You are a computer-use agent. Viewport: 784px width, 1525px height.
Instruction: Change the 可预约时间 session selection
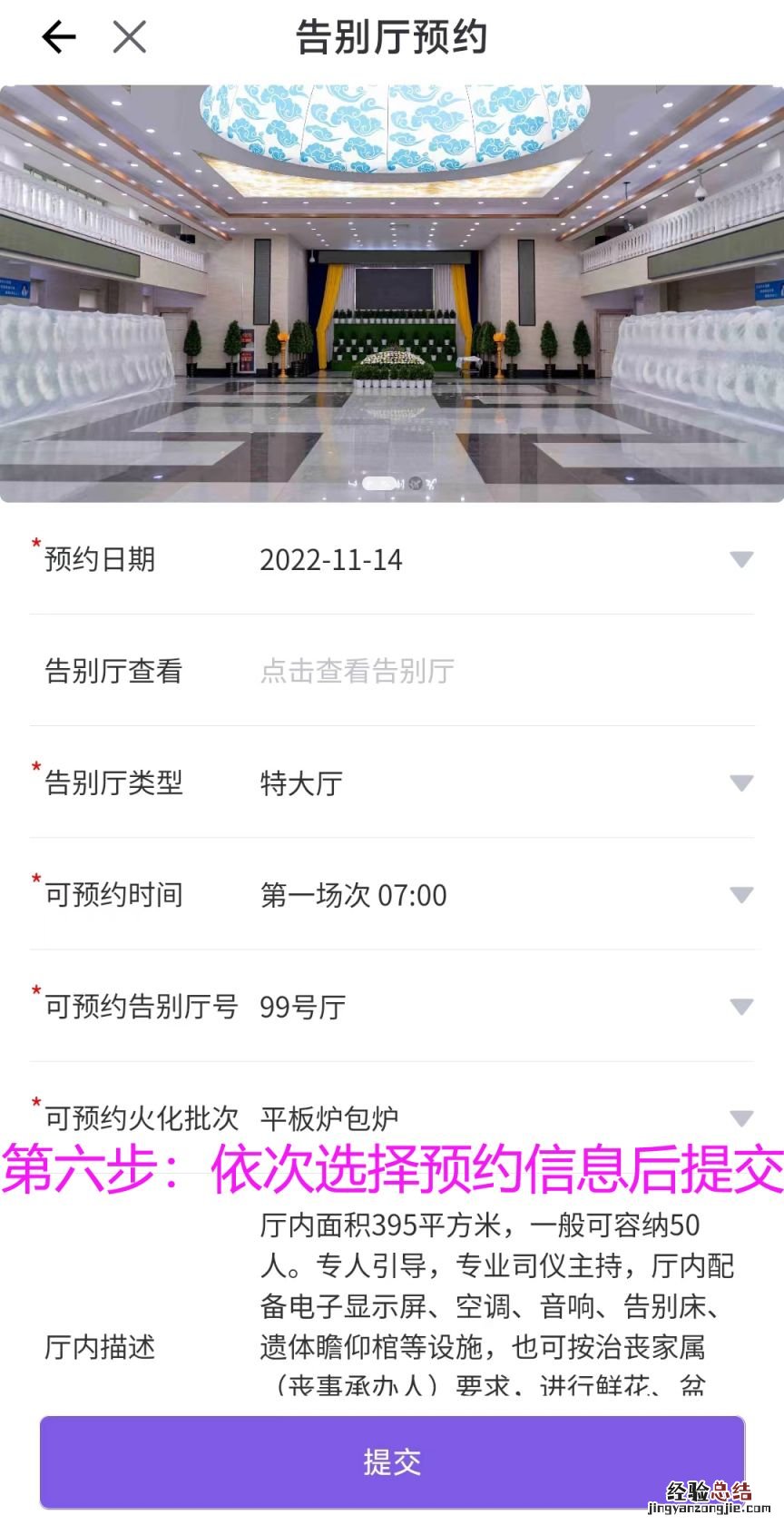point(740,895)
